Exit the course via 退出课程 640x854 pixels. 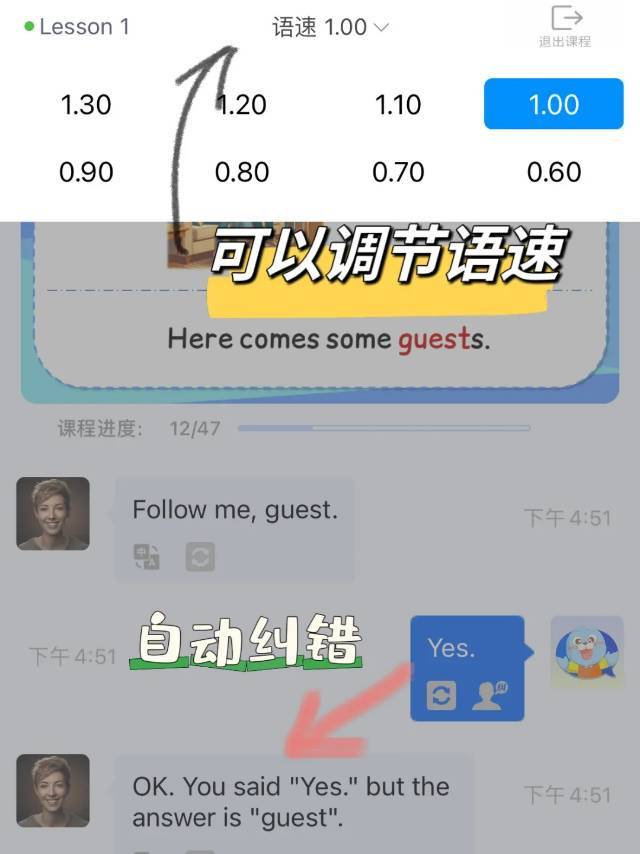pyautogui.click(x=565, y=27)
